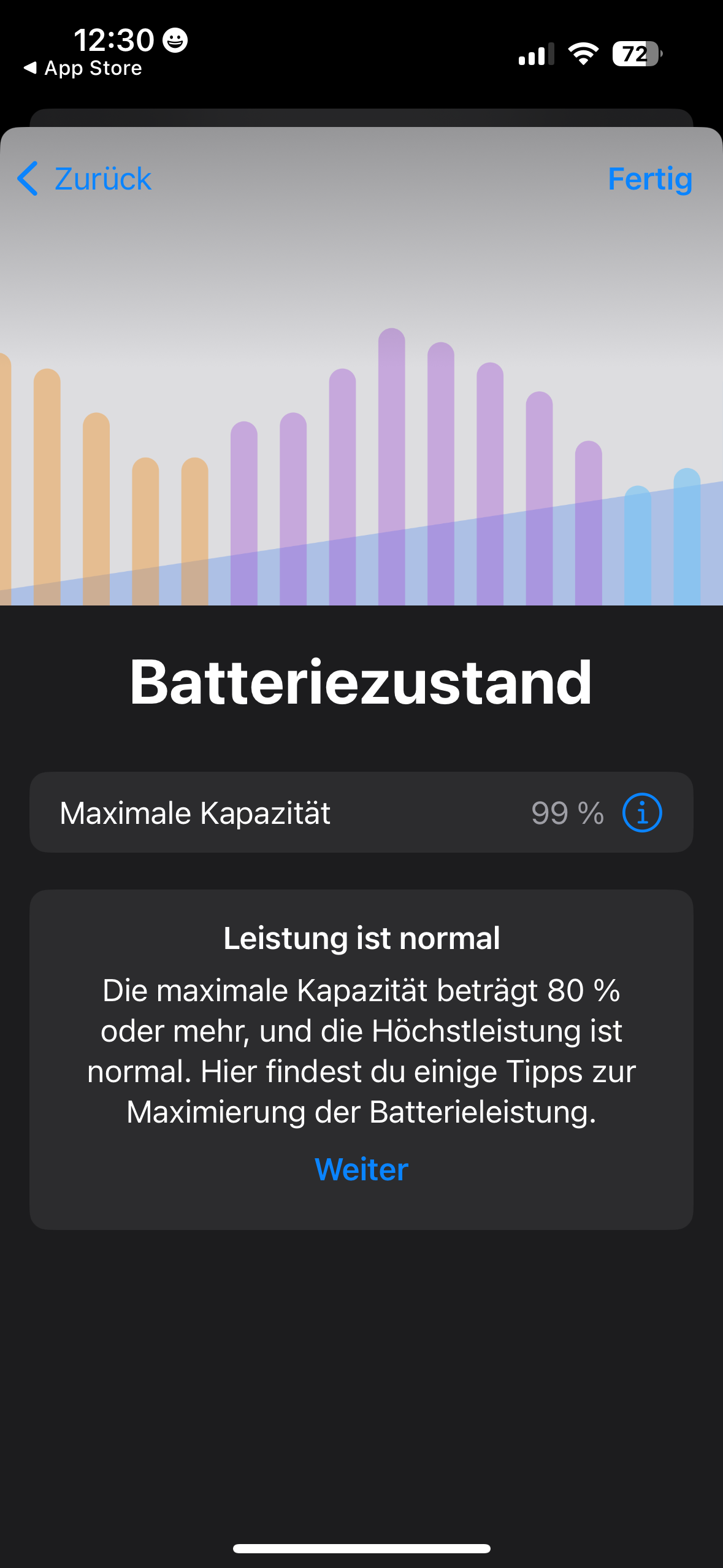Return to App Store via status bar
This screenshot has width=723, height=1568.
pos(83,68)
